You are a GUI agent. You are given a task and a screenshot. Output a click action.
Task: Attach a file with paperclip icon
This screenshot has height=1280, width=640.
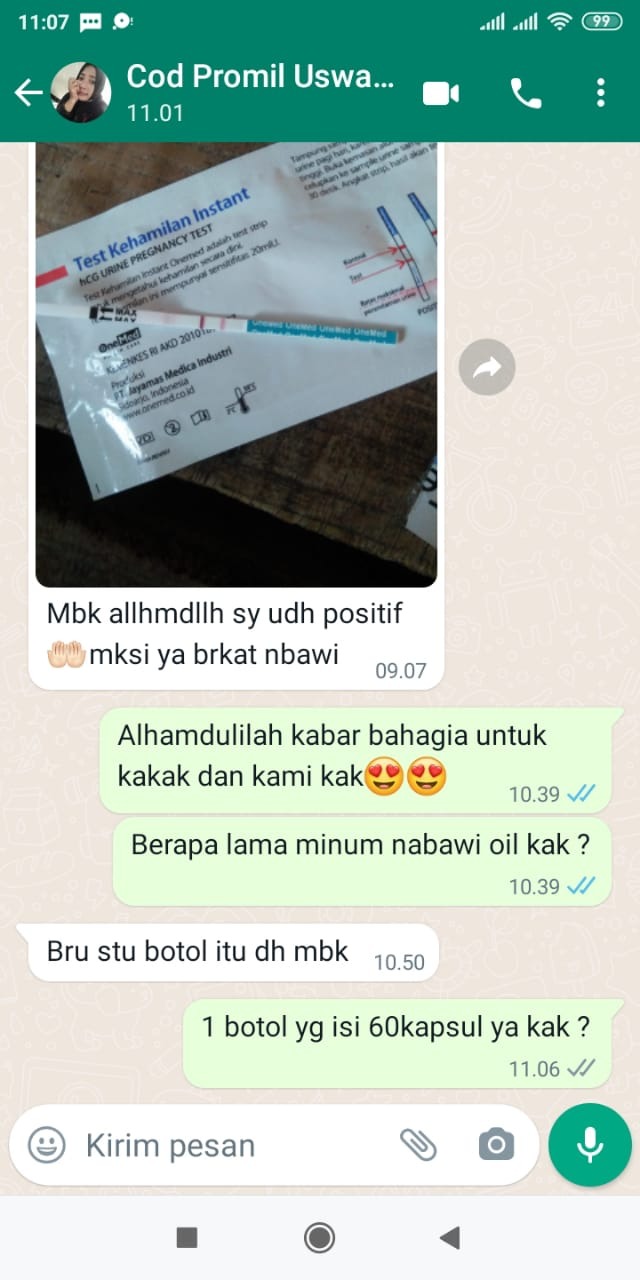418,1144
